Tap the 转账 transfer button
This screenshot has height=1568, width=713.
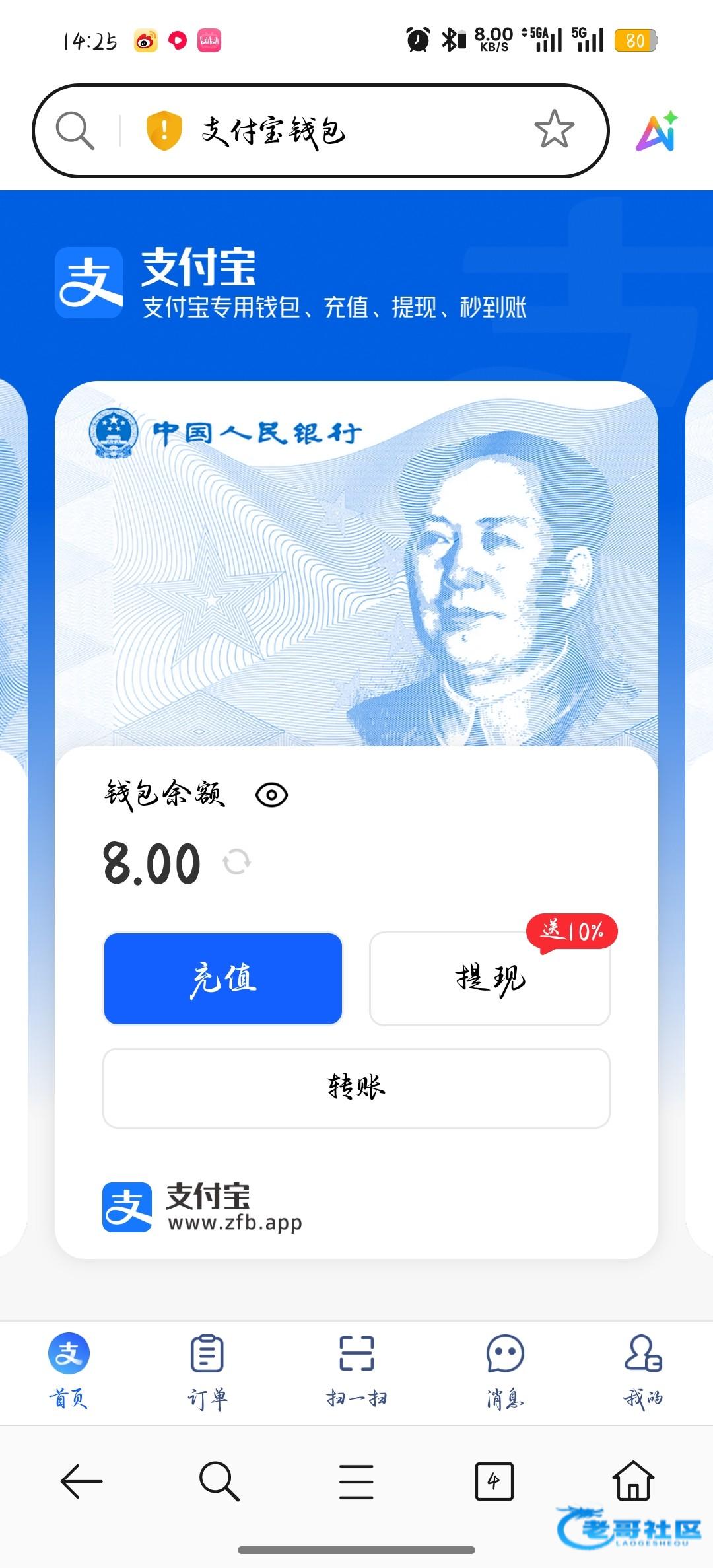coord(356,1087)
